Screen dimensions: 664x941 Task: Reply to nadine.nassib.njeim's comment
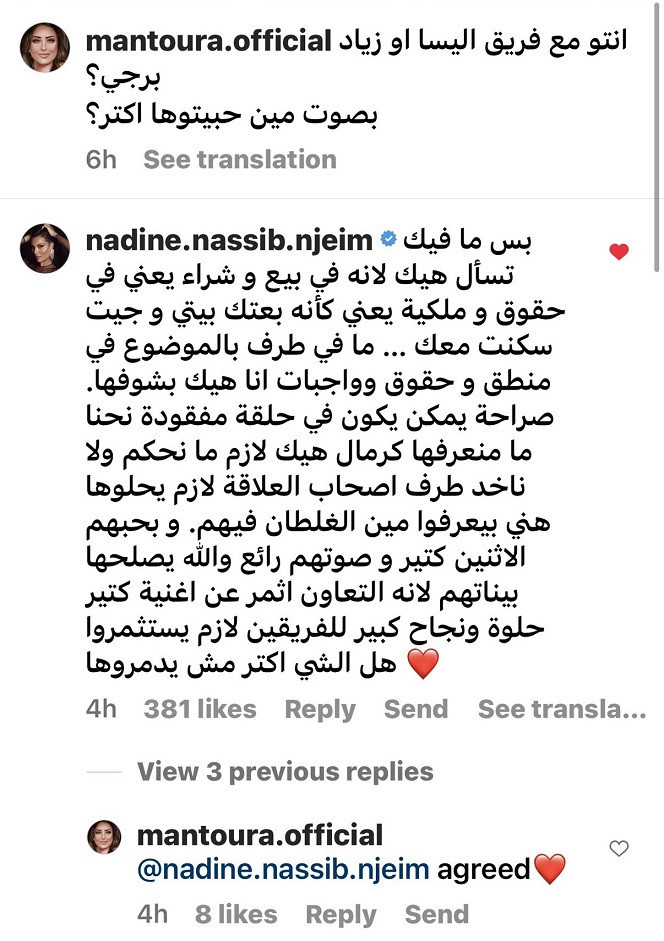pos(320,710)
